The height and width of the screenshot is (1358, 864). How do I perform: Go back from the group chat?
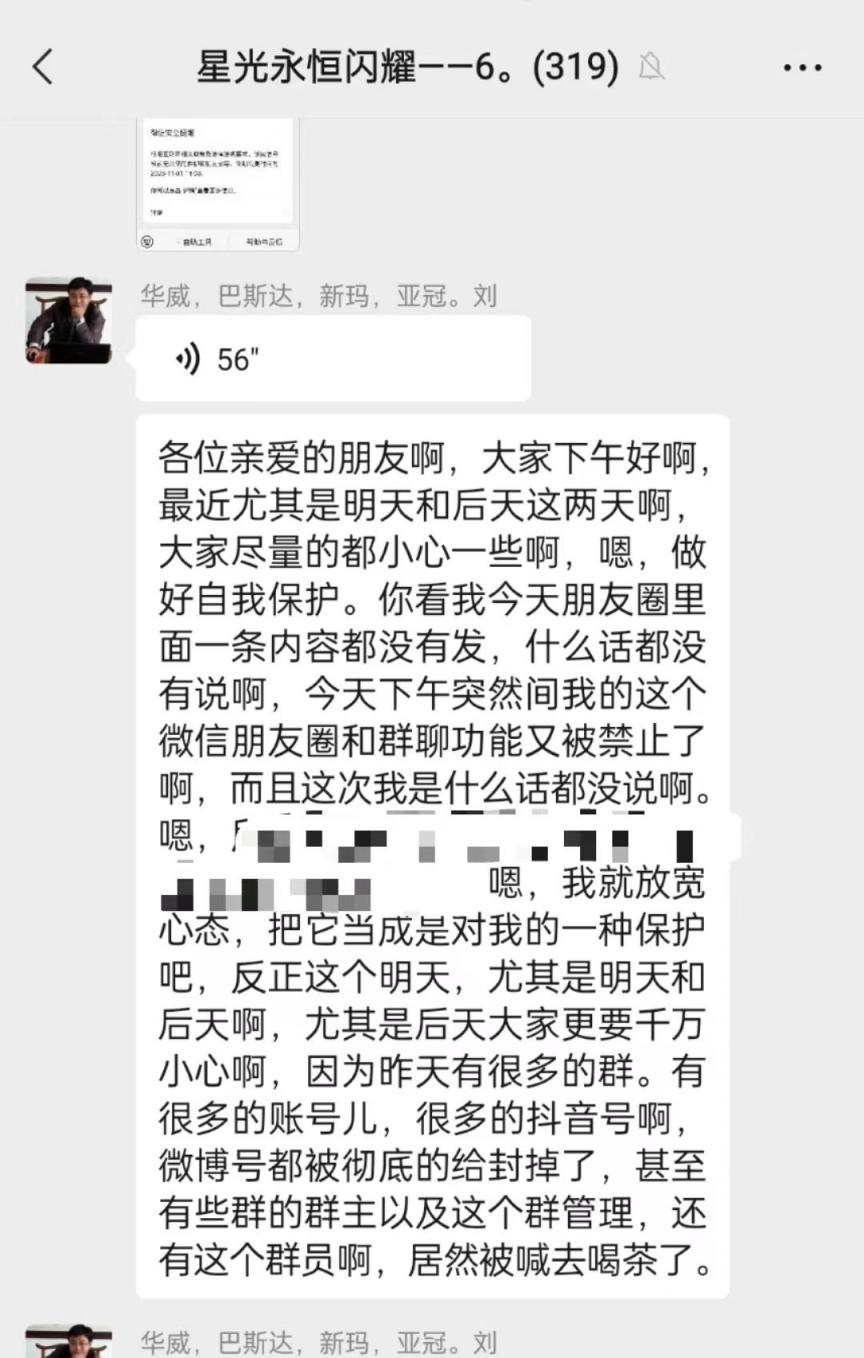tap(42, 67)
